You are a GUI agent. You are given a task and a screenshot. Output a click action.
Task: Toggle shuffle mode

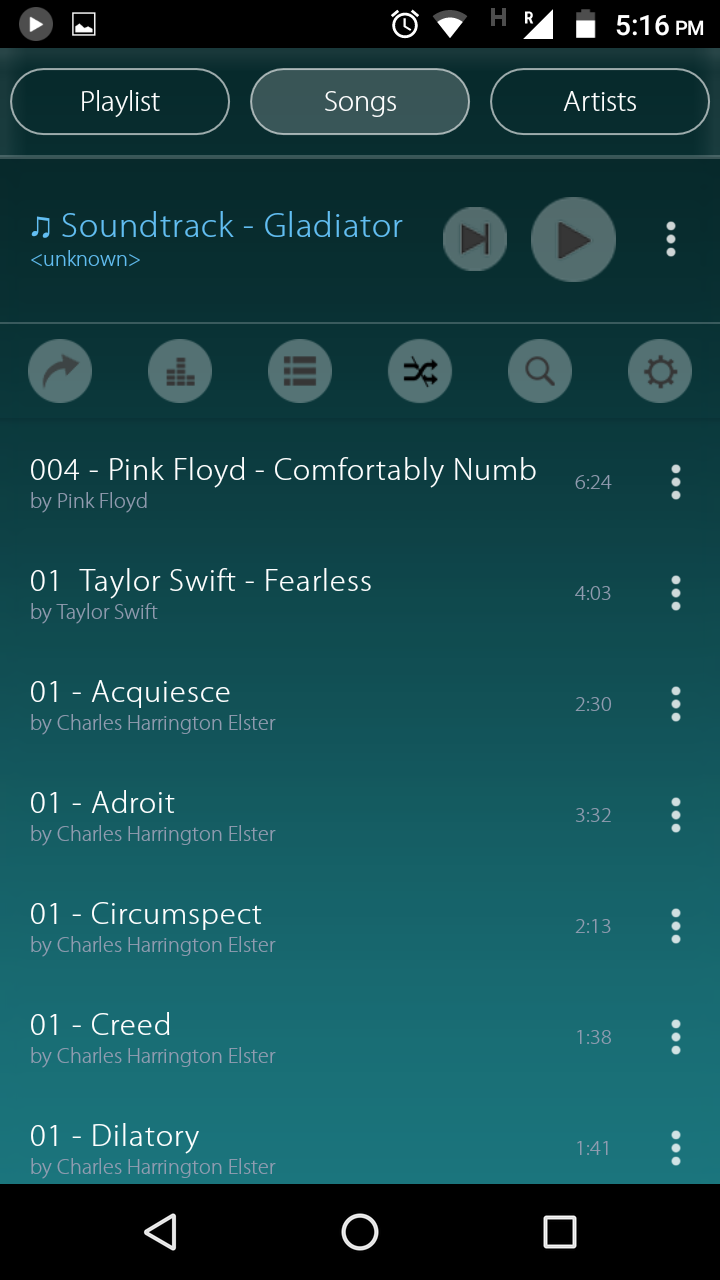coord(420,372)
